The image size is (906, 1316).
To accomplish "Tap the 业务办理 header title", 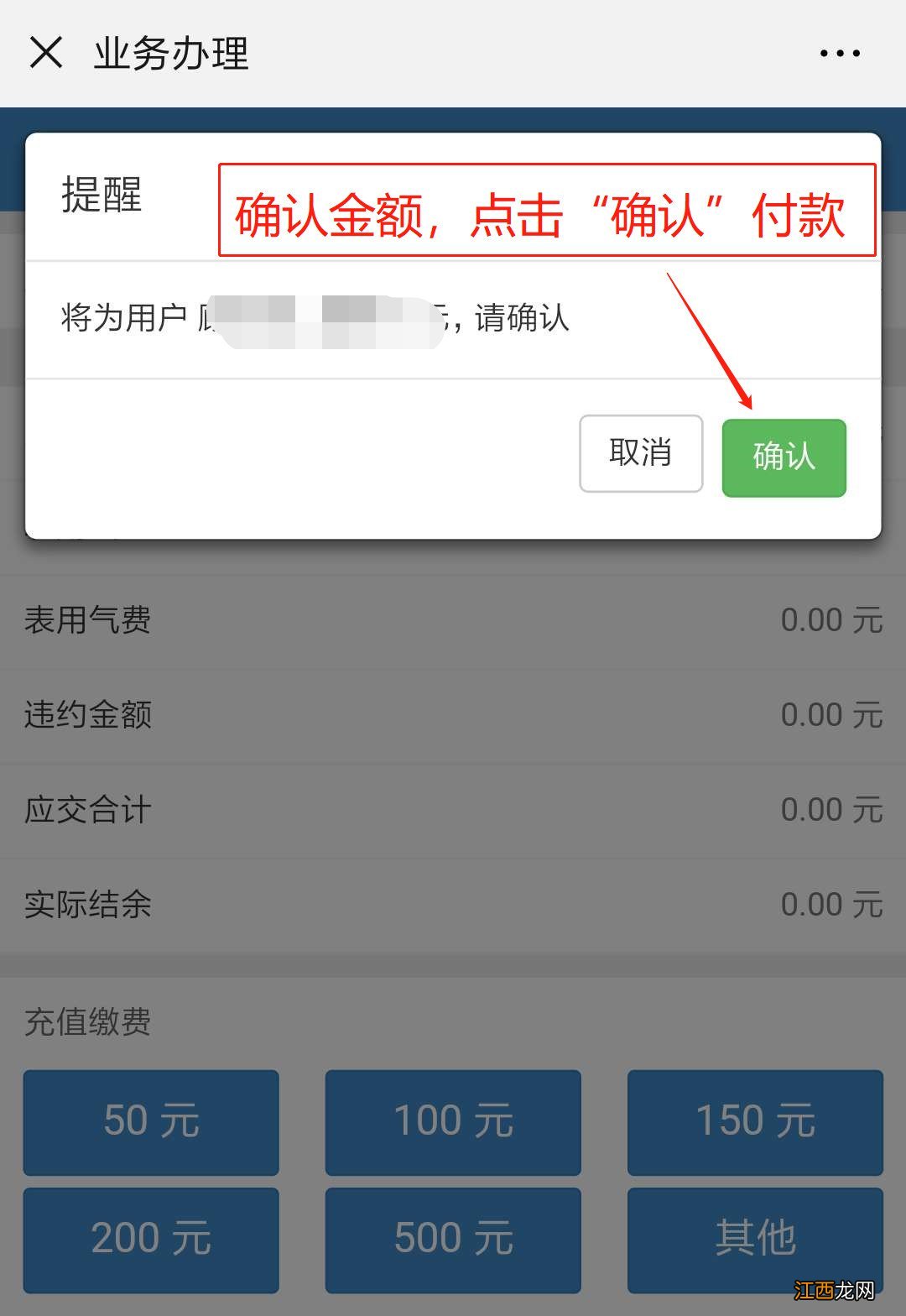I will 172,52.
